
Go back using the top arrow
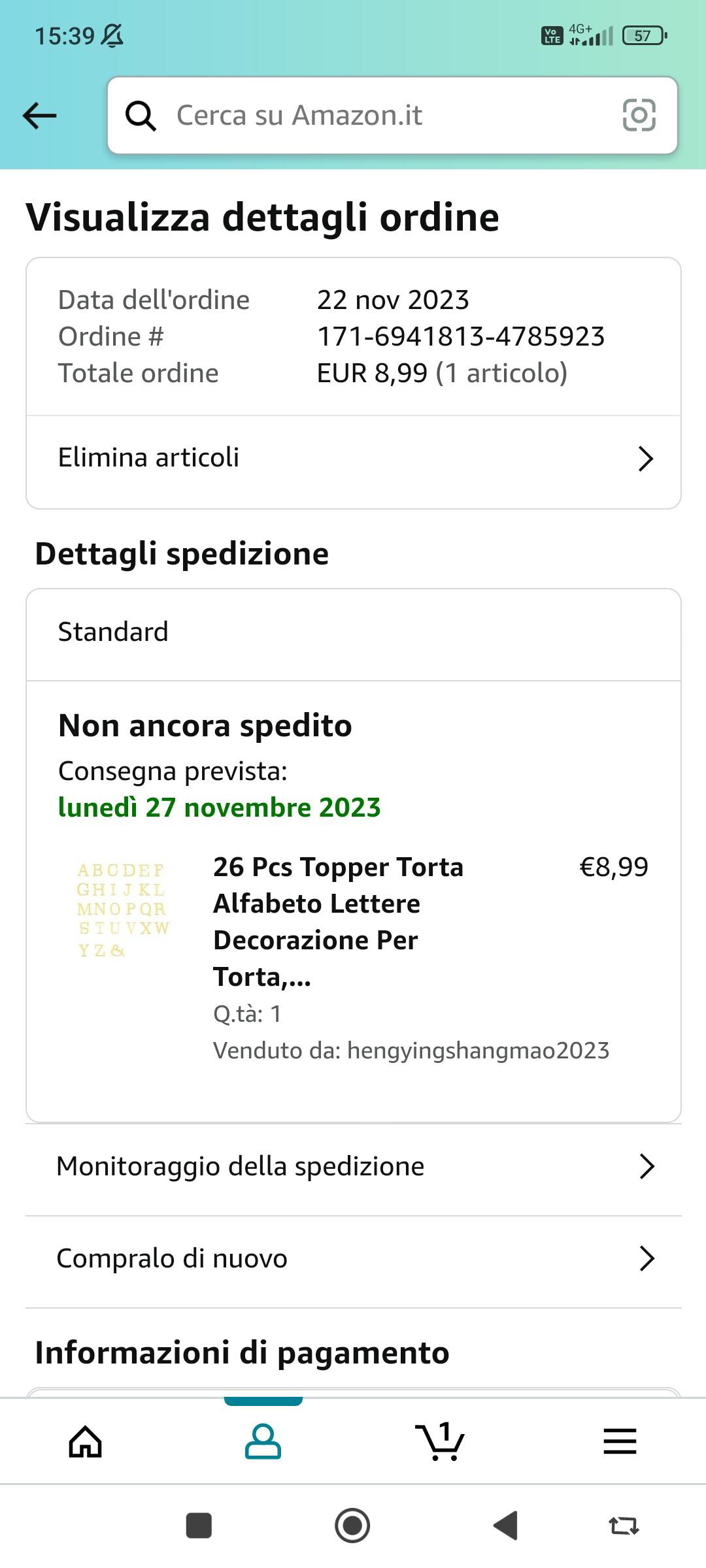(x=39, y=116)
